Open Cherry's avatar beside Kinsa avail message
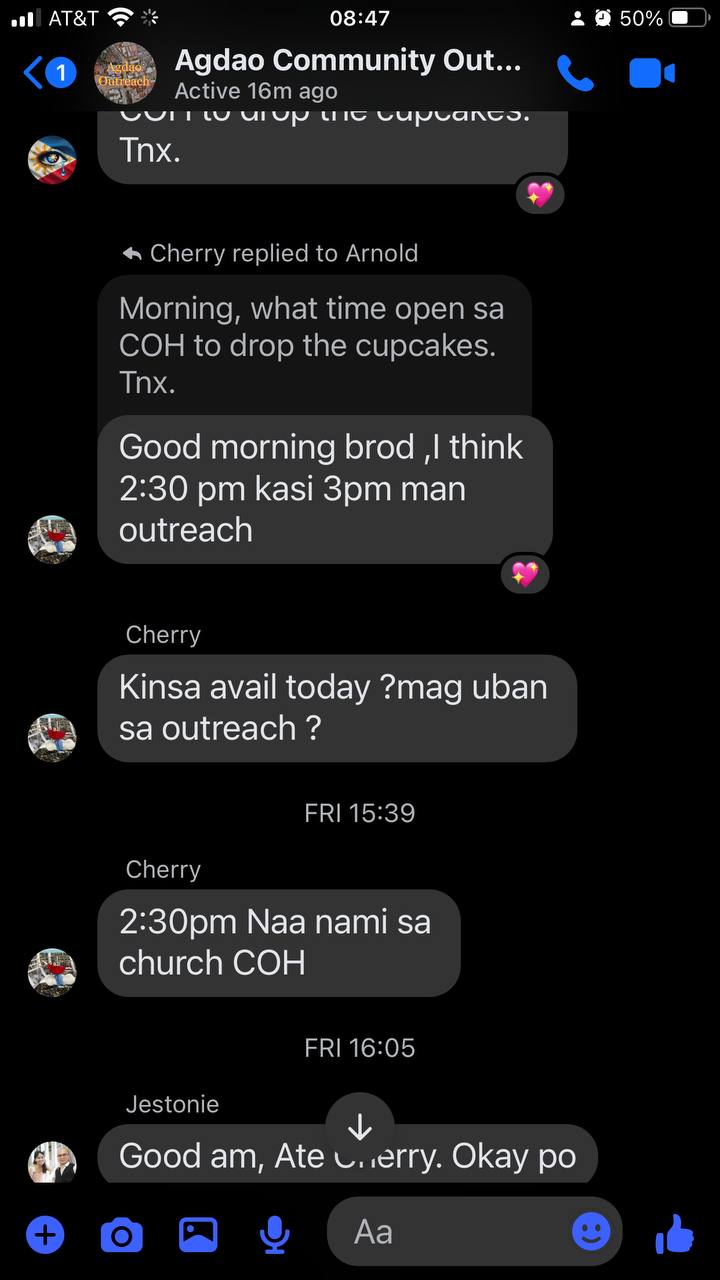The image size is (720, 1280). 52,738
